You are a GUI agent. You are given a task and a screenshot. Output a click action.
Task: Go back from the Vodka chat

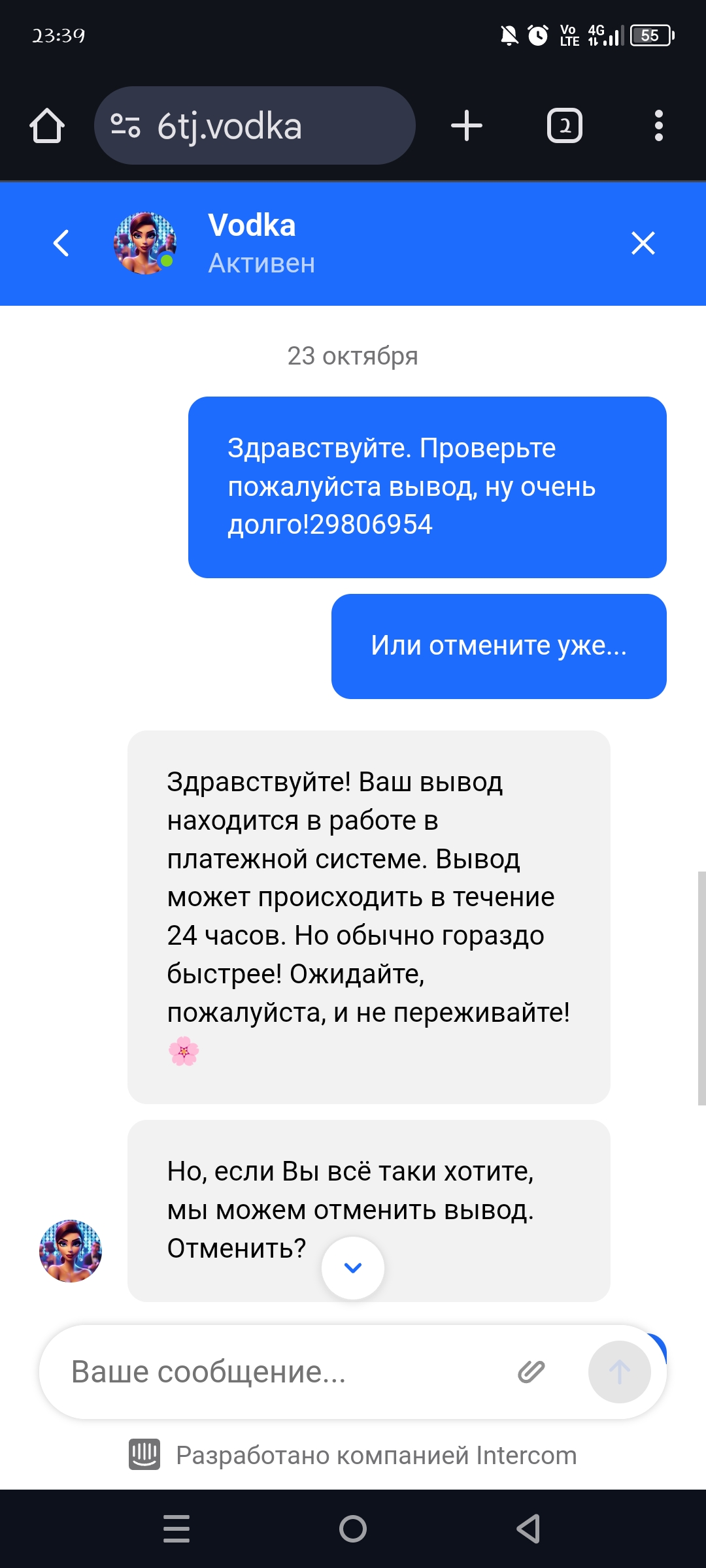tap(61, 243)
